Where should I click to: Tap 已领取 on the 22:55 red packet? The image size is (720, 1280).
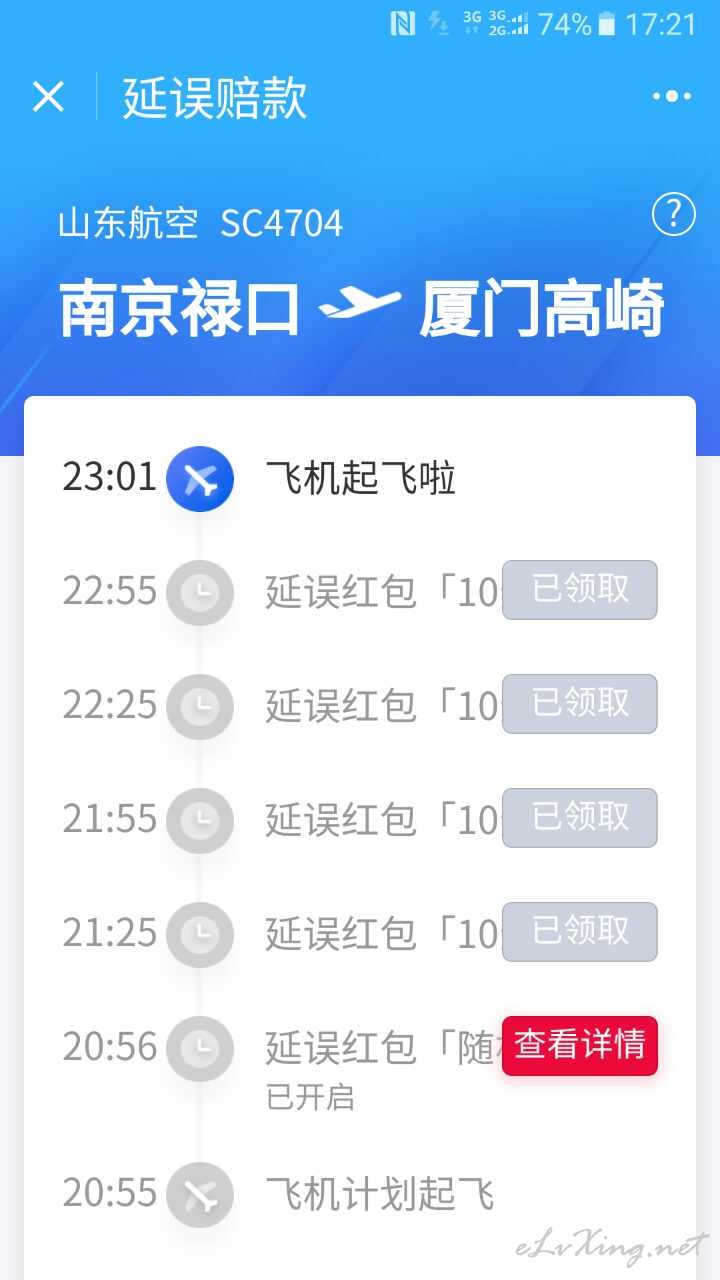(580, 590)
